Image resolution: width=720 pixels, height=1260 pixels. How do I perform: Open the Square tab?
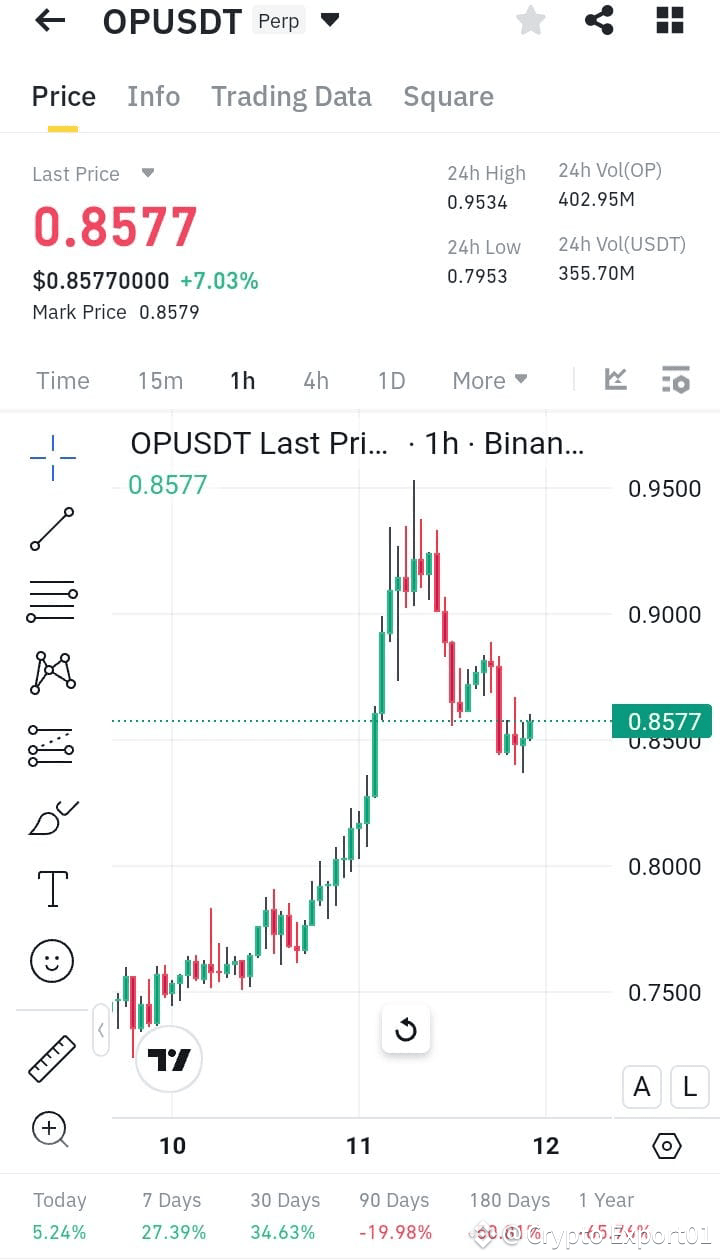448,96
